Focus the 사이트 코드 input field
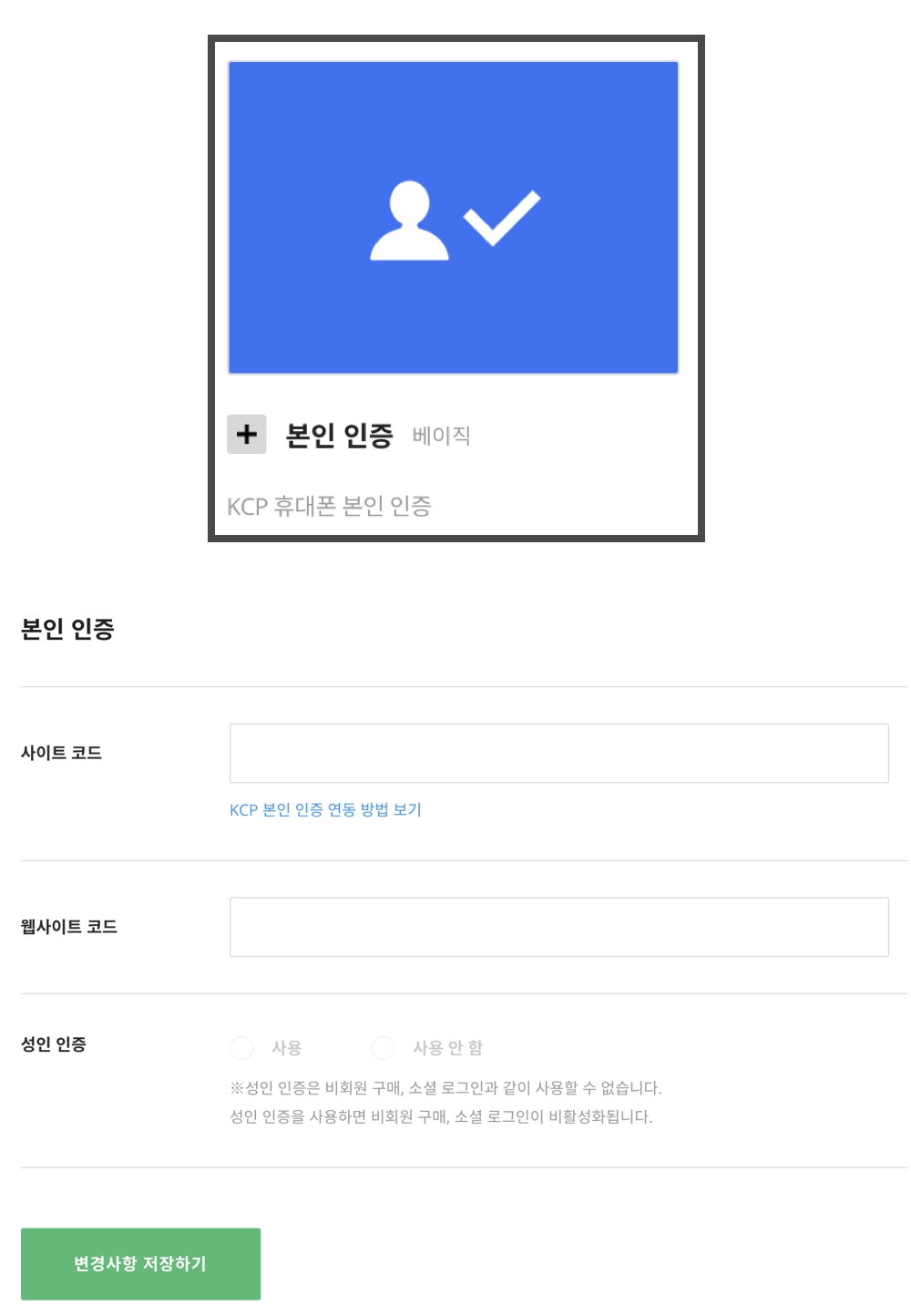The image size is (911, 1316). (558, 753)
